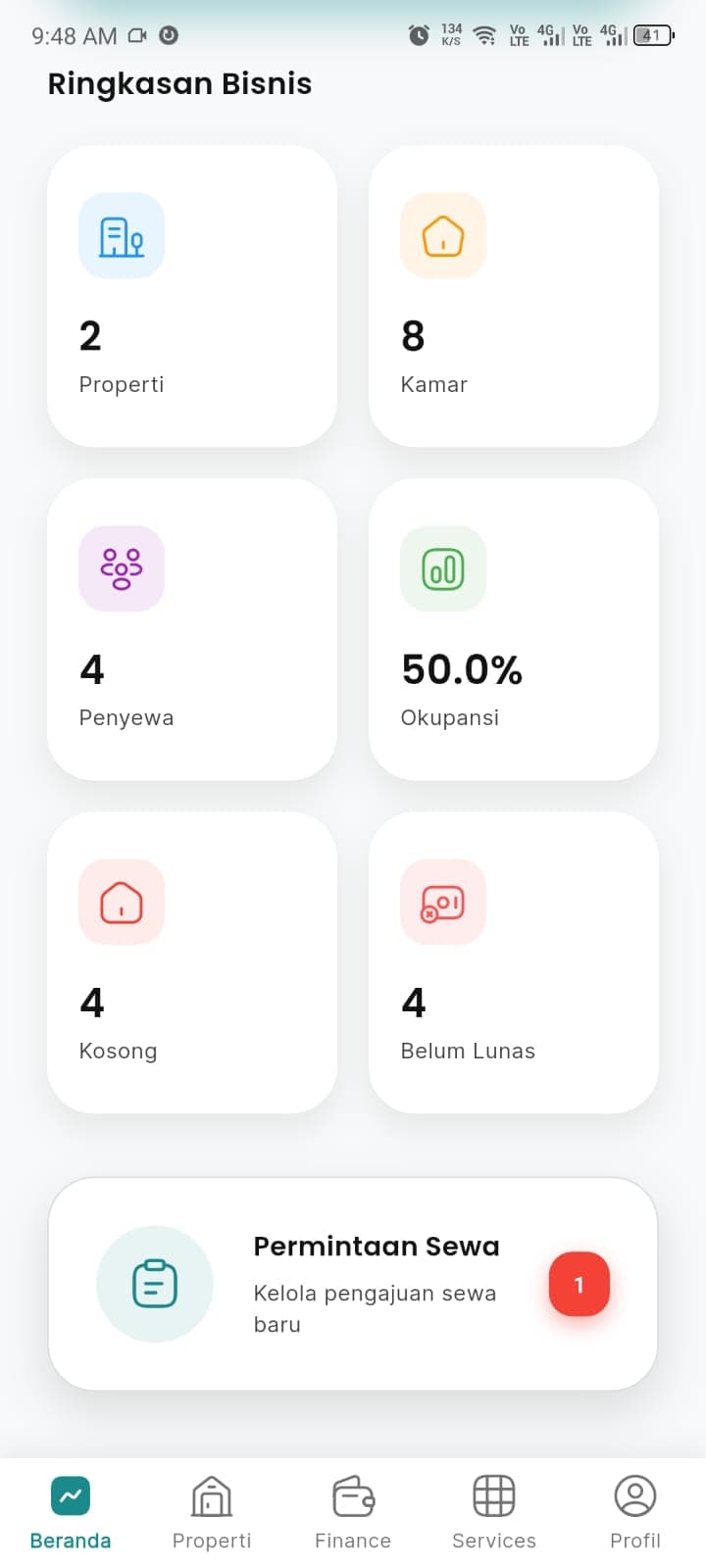Screen dimensions: 706x1568
Task: Tap the clipboard icon beside Permintaan Sewa
Action: click(155, 1284)
